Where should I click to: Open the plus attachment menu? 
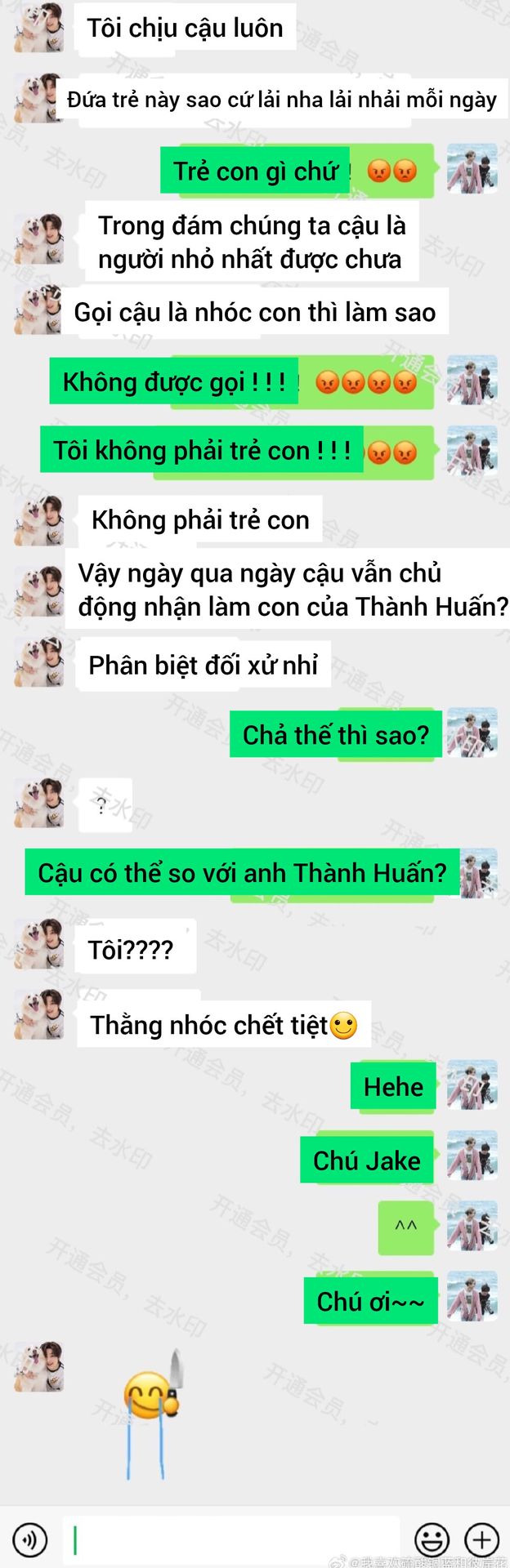pyautogui.click(x=481, y=1539)
